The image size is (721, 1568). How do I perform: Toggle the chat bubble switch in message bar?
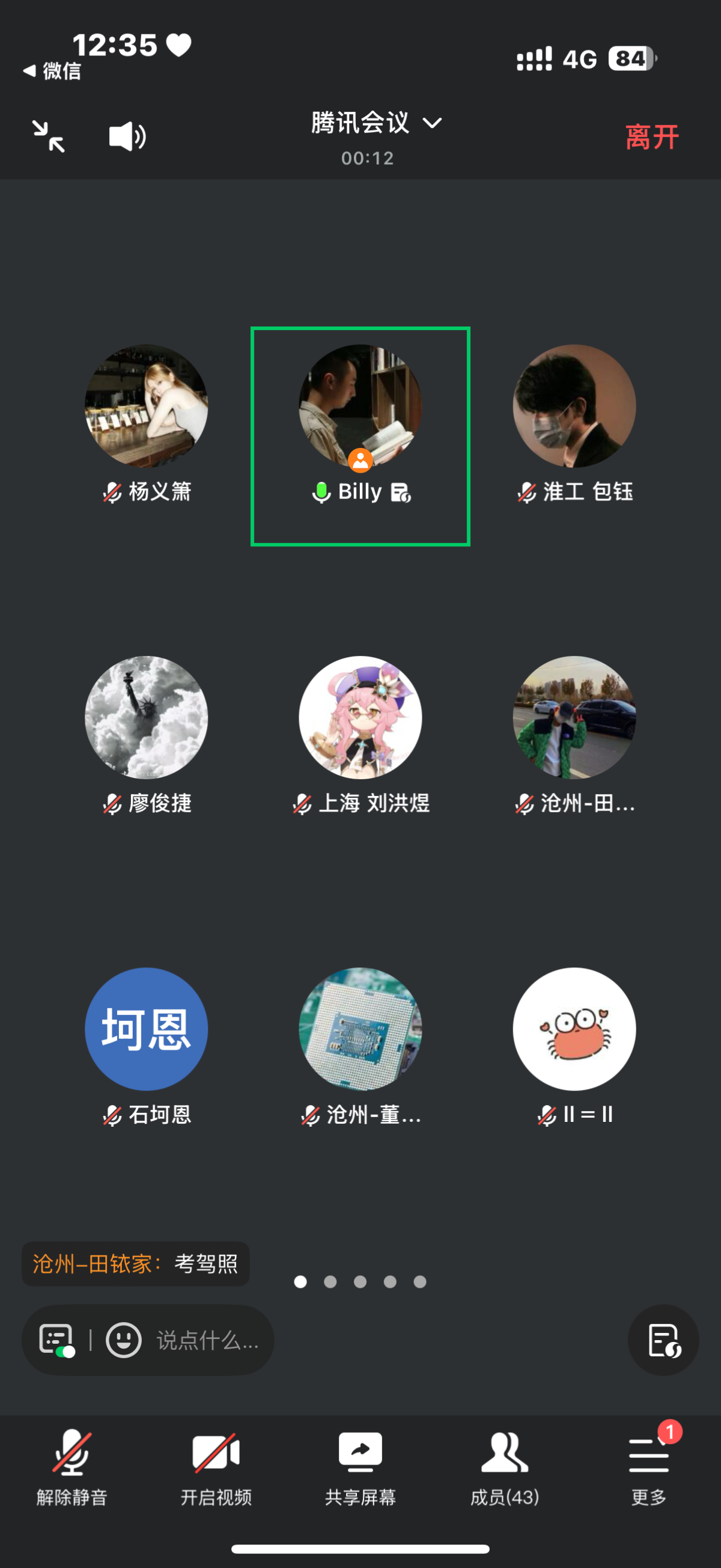point(56,1339)
